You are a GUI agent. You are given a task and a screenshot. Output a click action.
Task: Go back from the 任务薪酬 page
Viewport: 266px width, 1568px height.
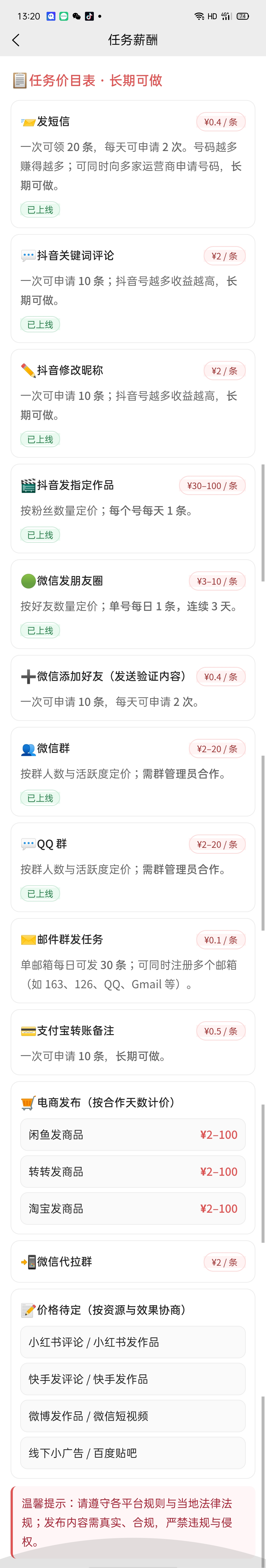[16, 40]
